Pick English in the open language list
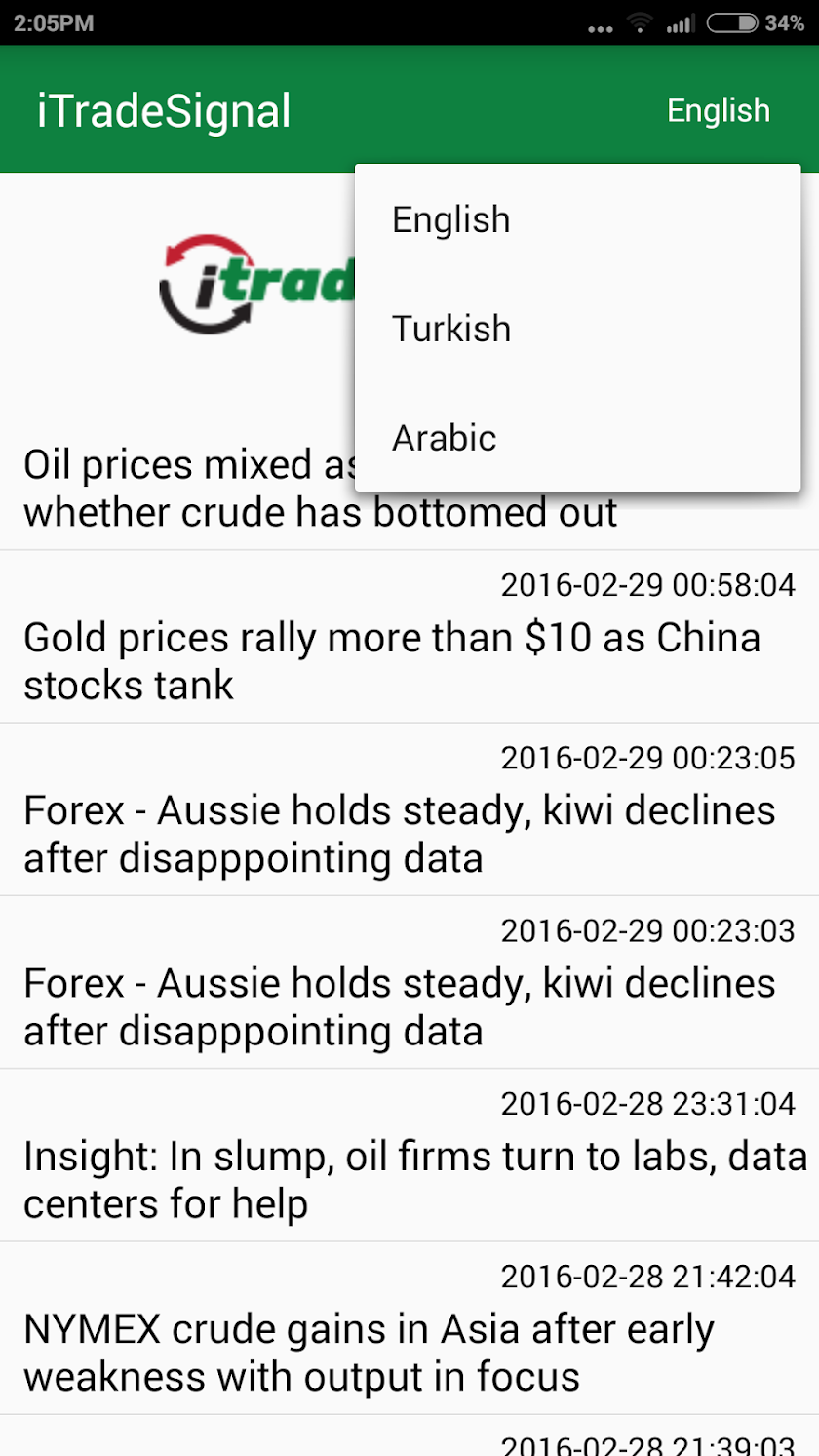The image size is (819, 1456). (x=450, y=219)
